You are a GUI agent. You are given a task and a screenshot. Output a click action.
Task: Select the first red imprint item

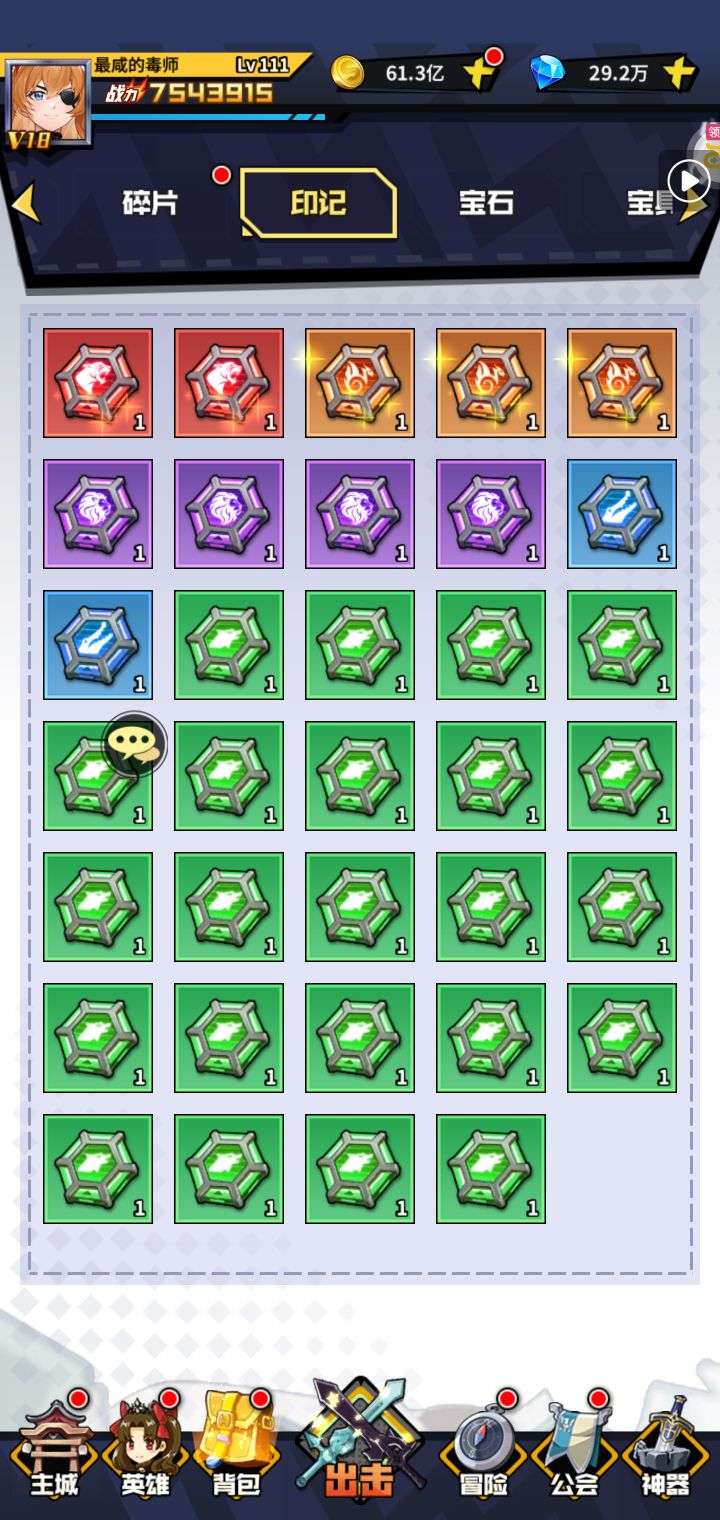pos(98,383)
